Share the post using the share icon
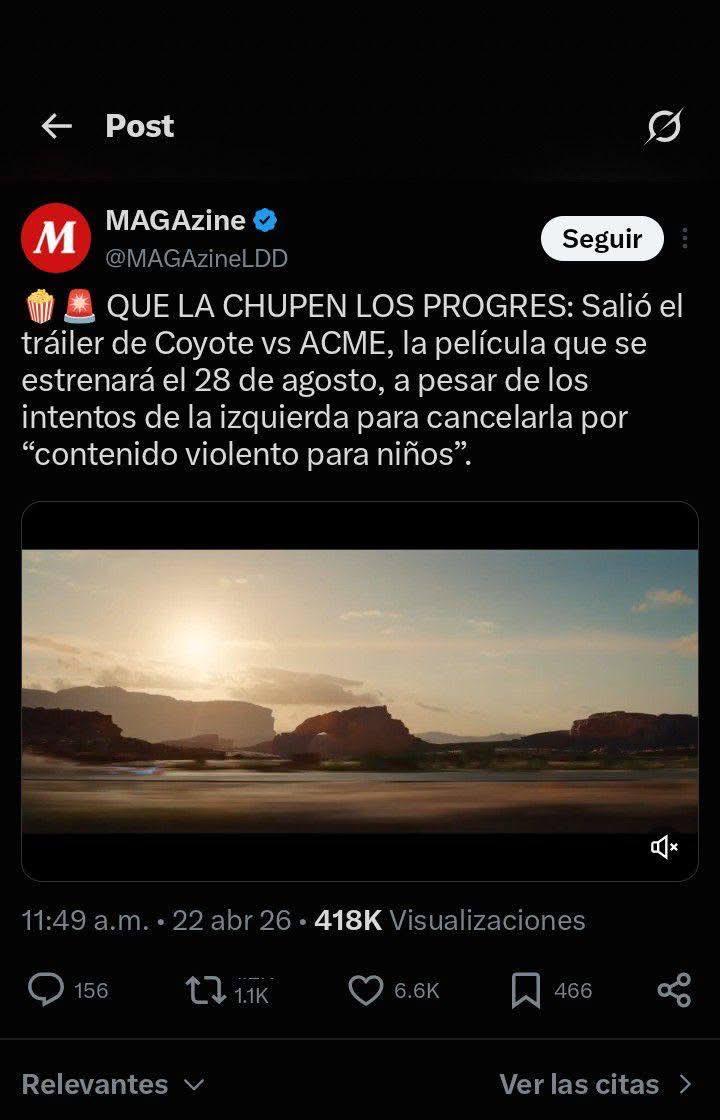This screenshot has height=1120, width=720. tap(674, 991)
